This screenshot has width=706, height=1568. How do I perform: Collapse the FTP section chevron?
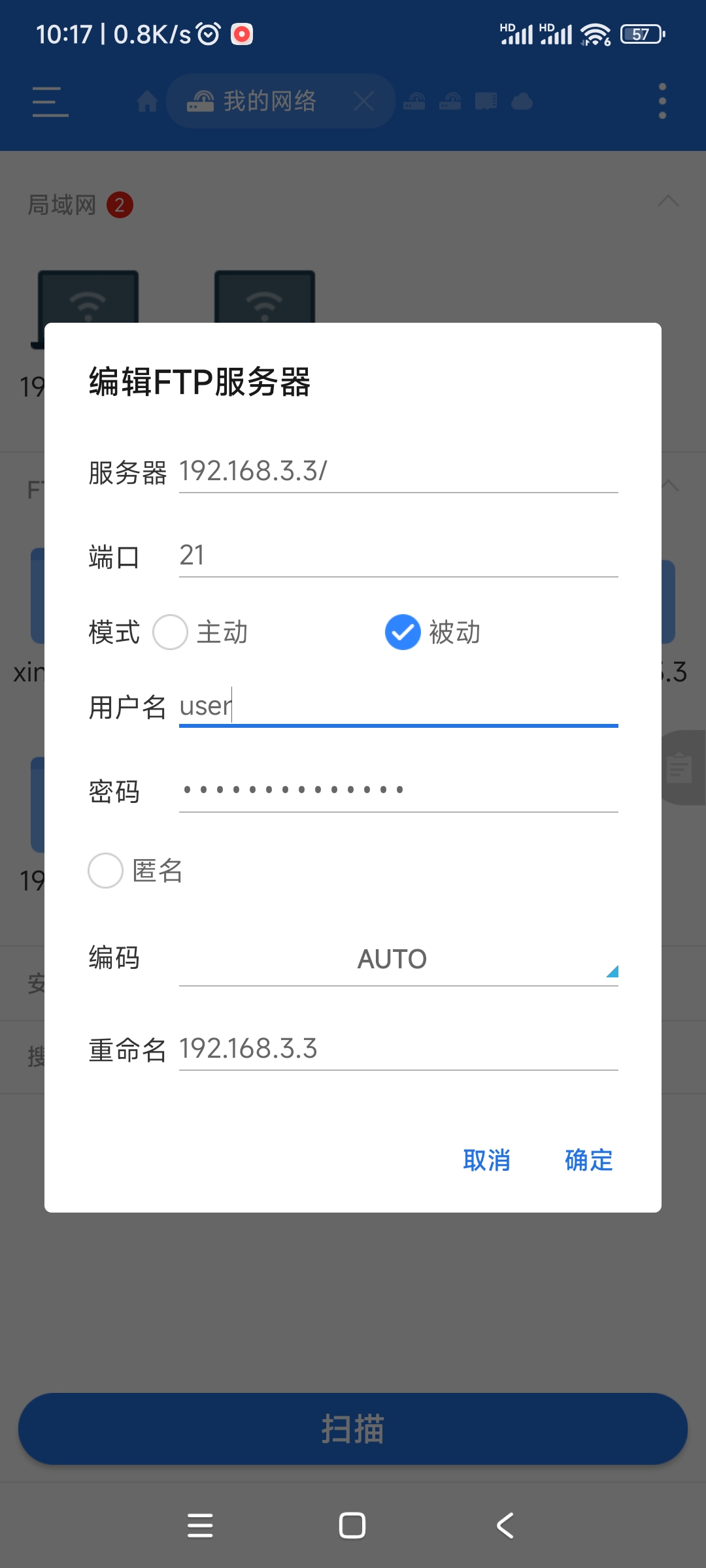[667, 486]
